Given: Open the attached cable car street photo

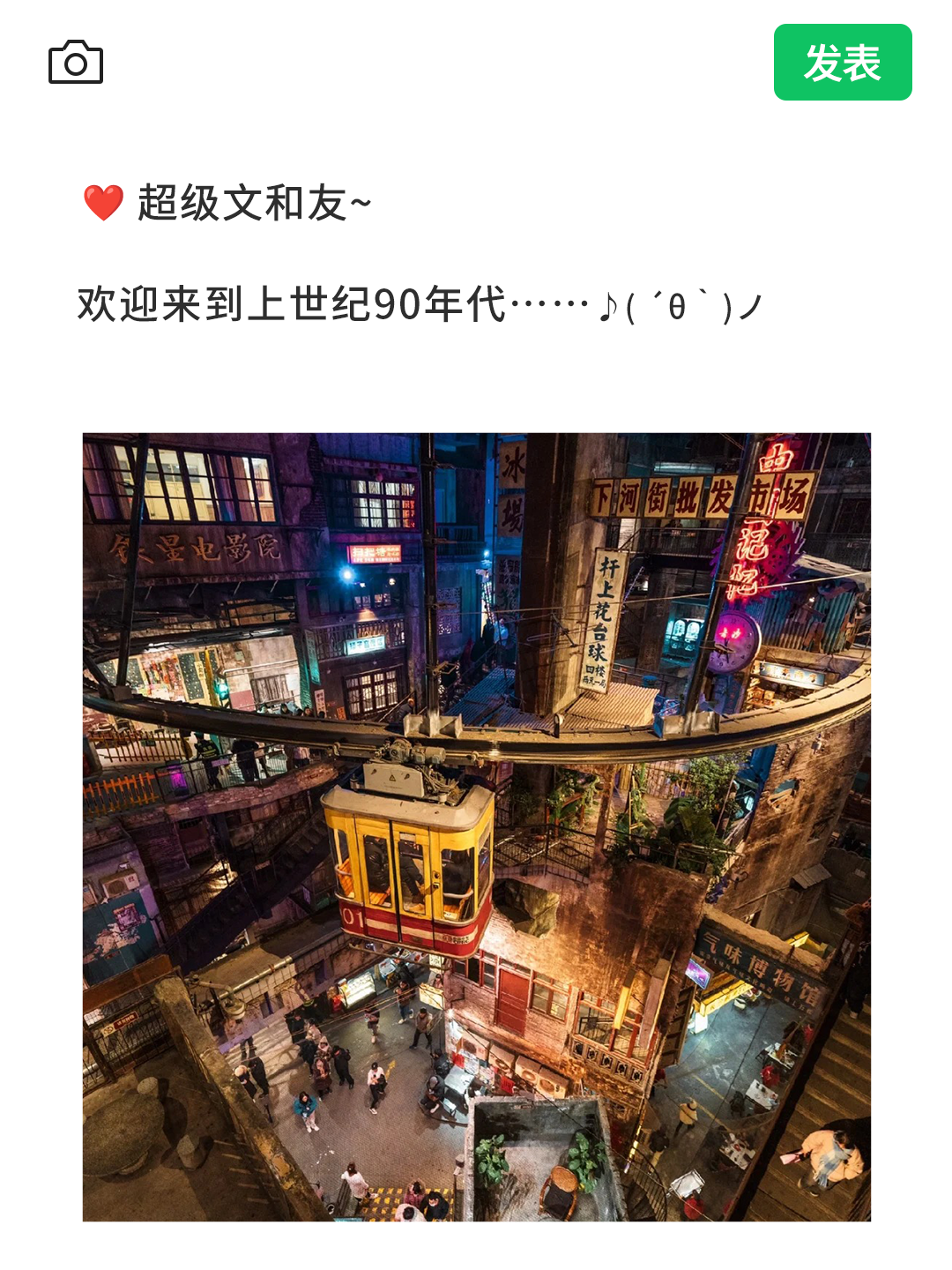Looking at the screenshot, I should point(476,826).
